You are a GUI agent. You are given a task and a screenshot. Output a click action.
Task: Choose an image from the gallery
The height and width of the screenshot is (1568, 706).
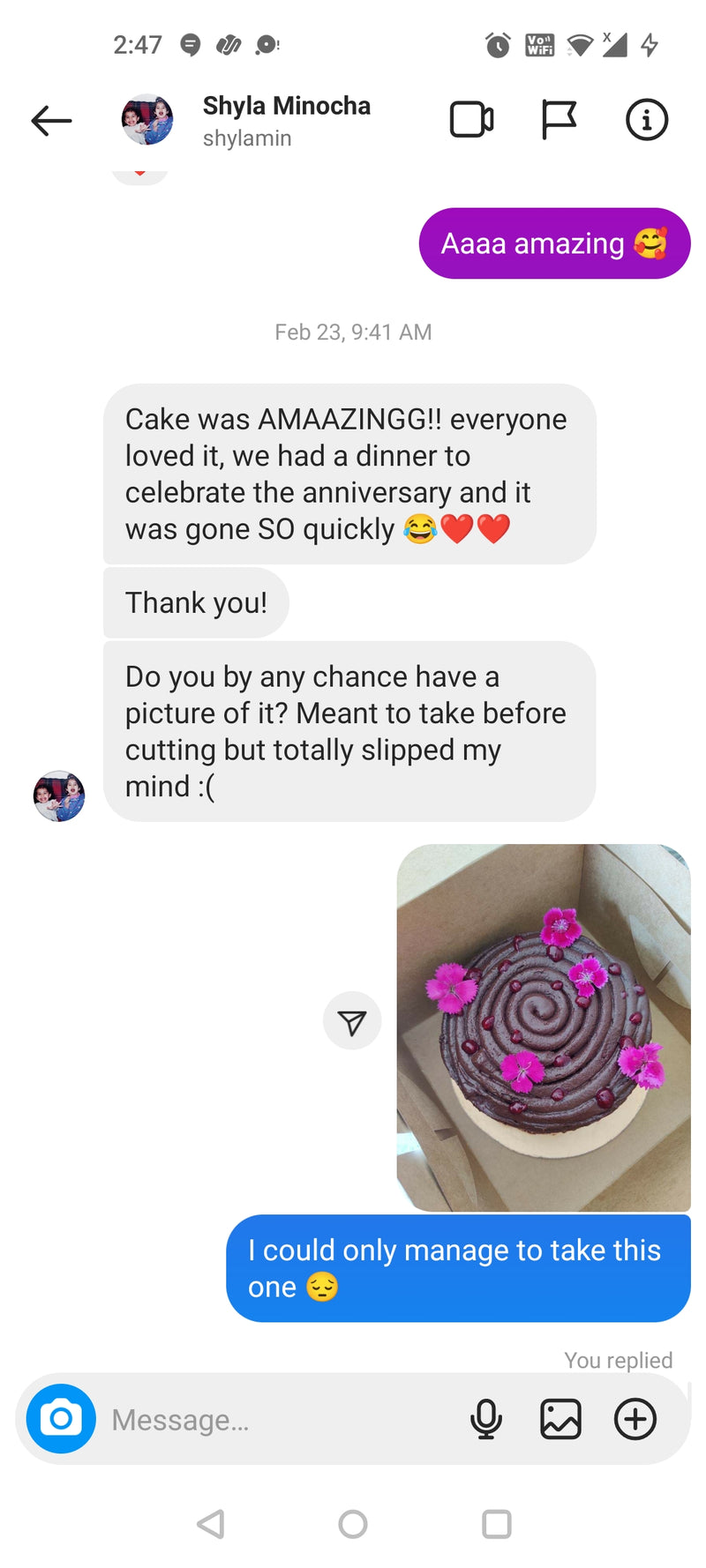pos(560,1419)
